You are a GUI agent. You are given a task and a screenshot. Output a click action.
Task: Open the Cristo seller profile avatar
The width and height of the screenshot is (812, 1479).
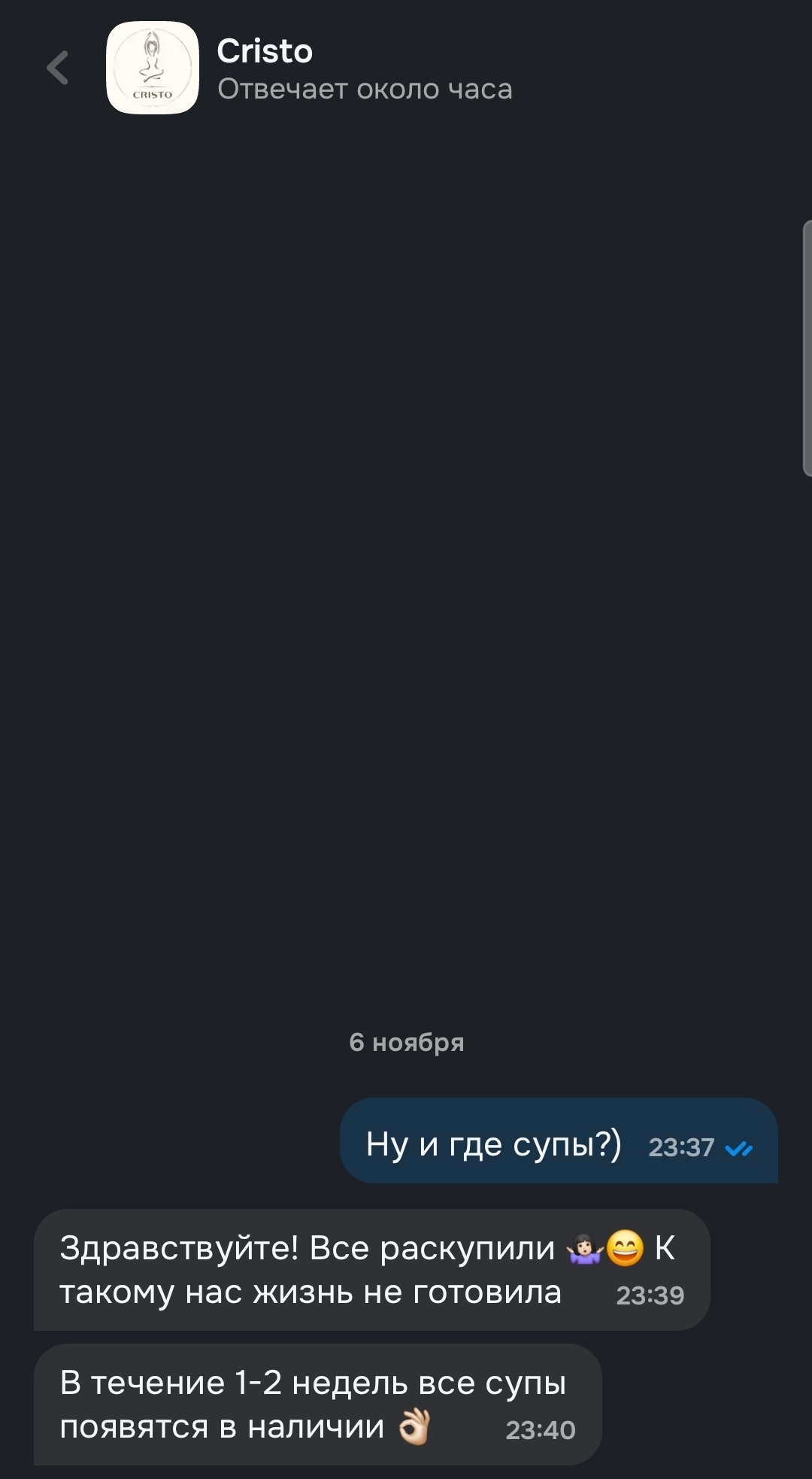(153, 68)
